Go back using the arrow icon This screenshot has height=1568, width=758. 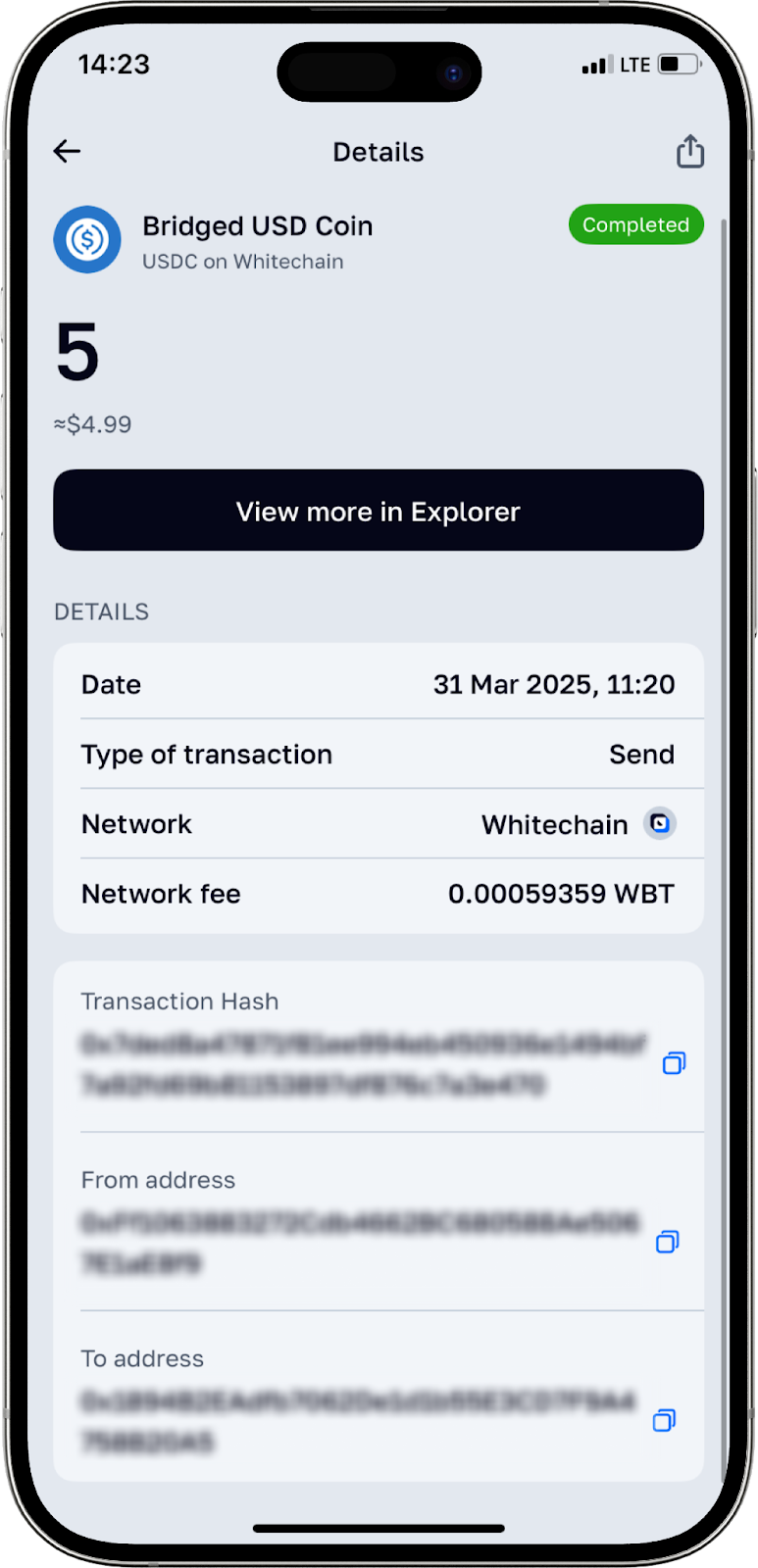click(x=67, y=151)
